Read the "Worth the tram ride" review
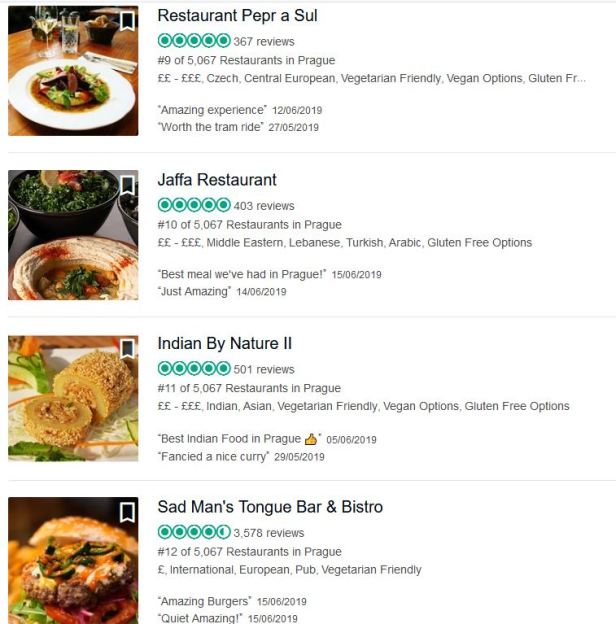616x624 pixels. click(x=212, y=127)
